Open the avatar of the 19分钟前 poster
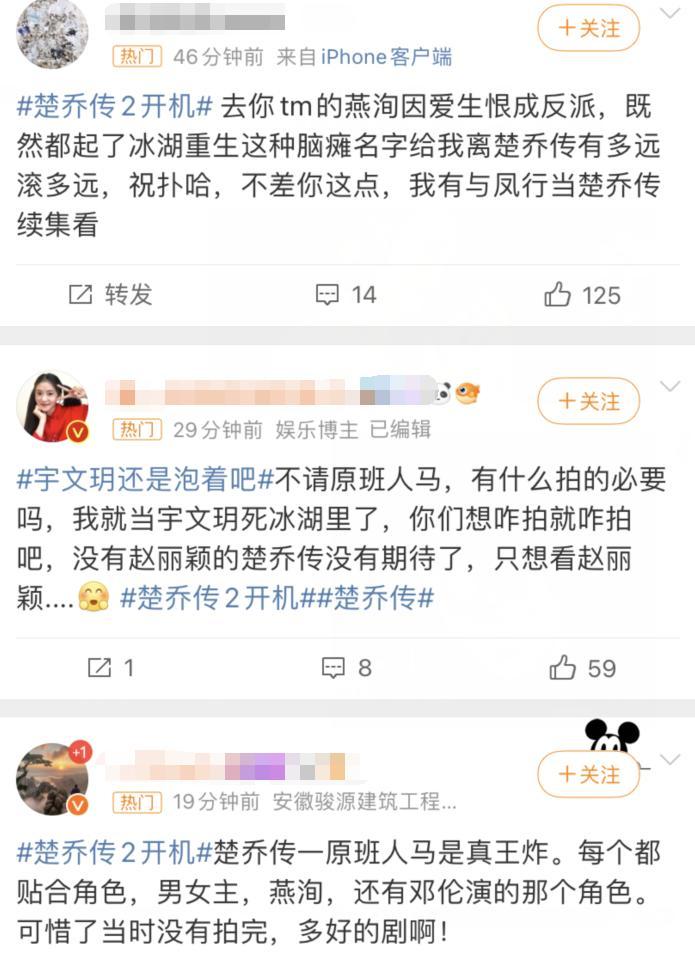The width and height of the screenshot is (695, 962). tap(52, 779)
